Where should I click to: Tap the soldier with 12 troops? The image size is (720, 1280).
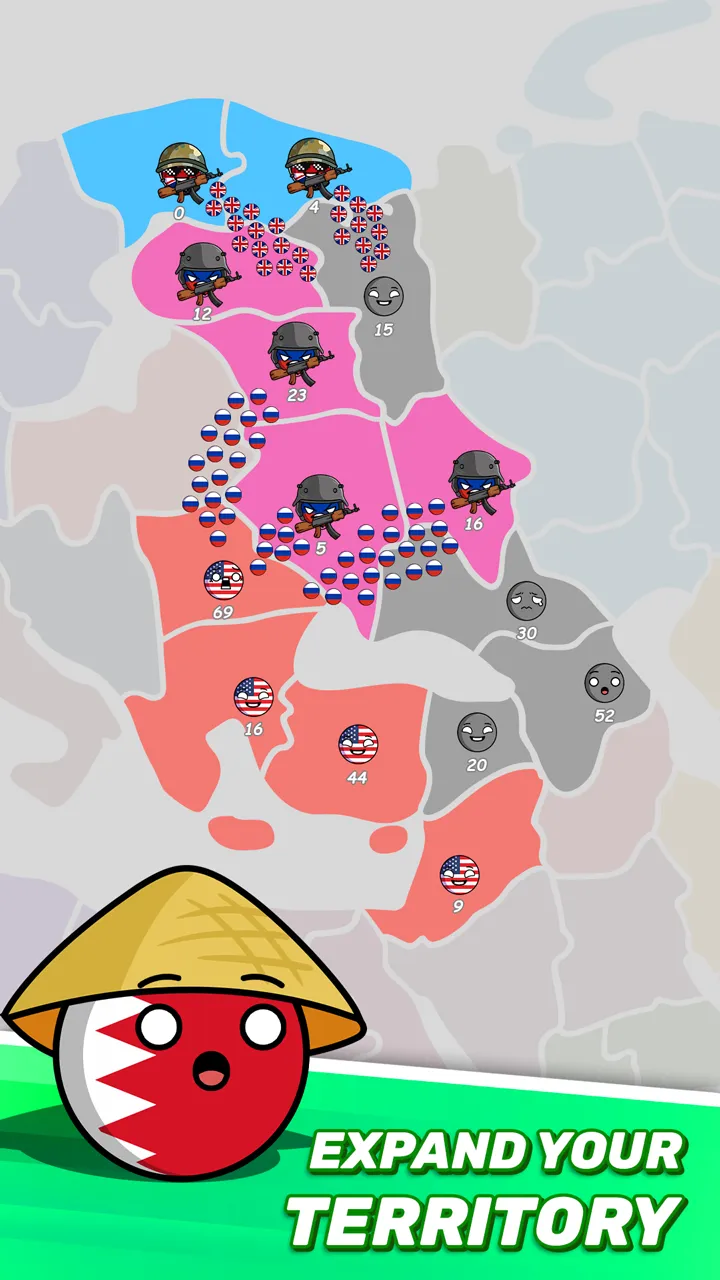pos(203,280)
